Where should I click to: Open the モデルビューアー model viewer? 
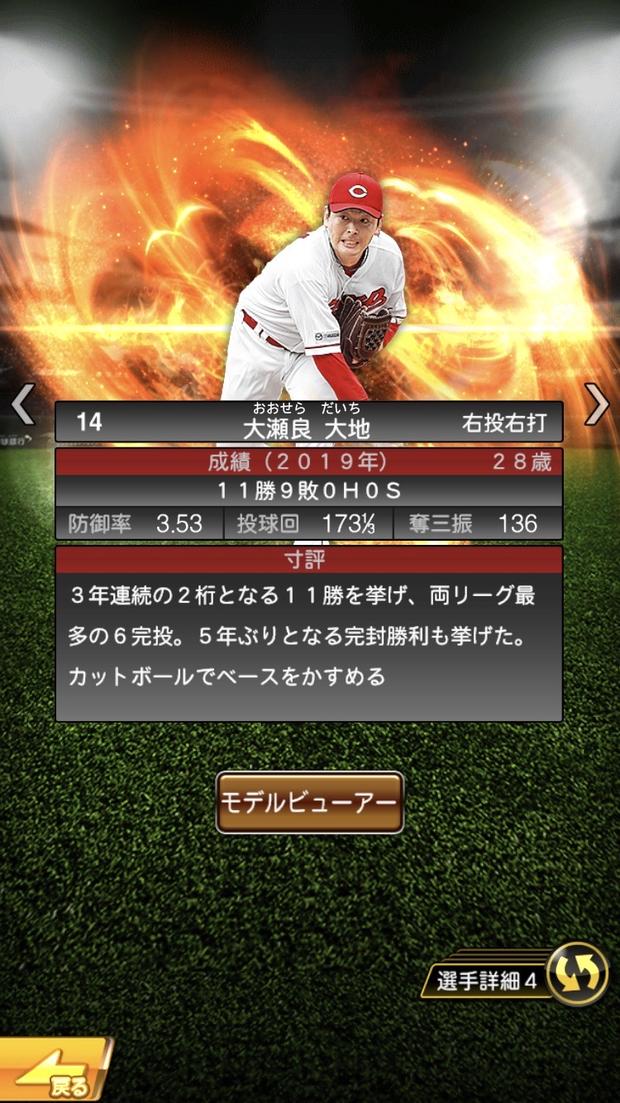point(310,802)
